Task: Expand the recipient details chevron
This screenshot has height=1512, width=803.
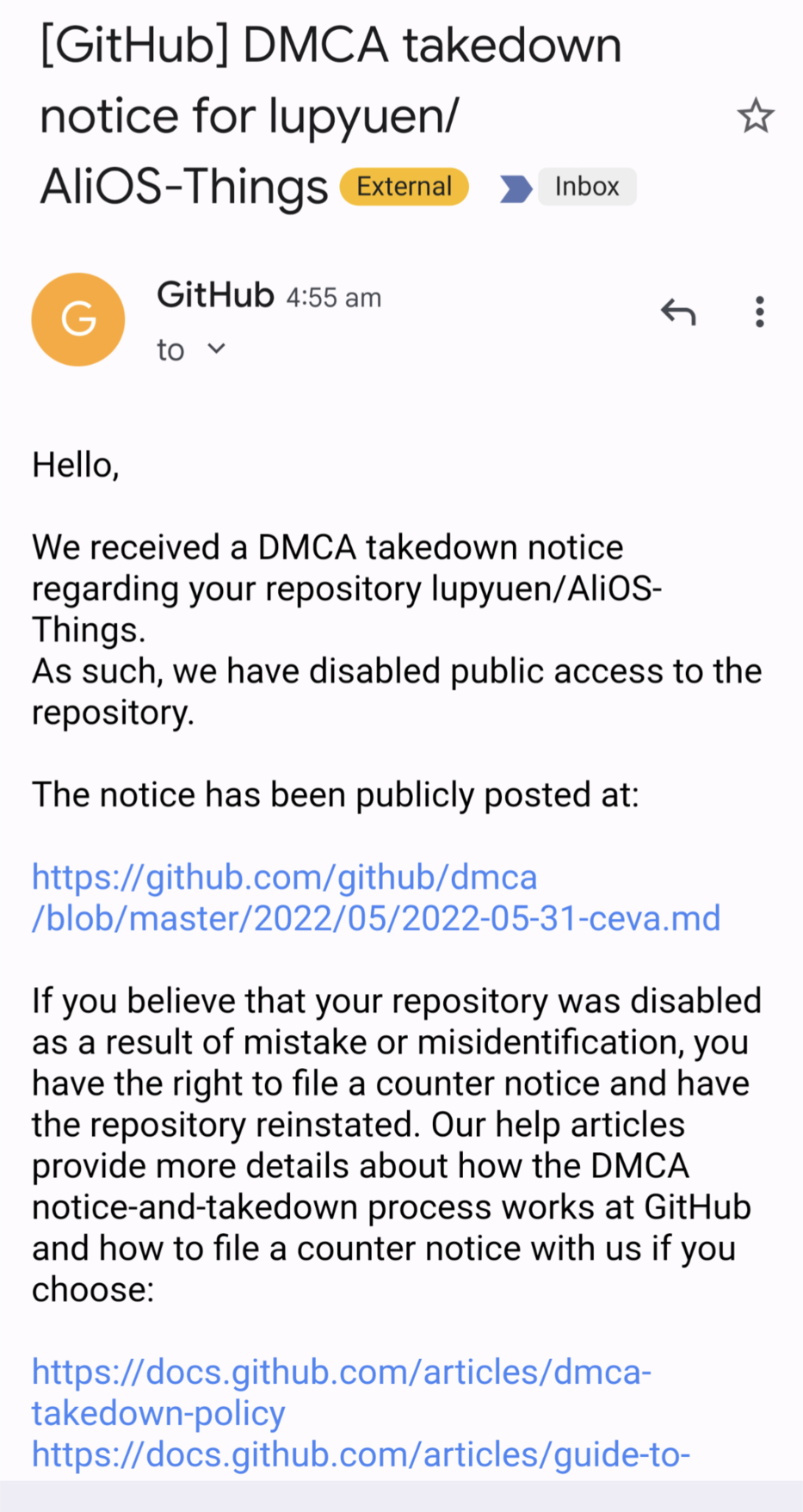Action: coord(217,349)
